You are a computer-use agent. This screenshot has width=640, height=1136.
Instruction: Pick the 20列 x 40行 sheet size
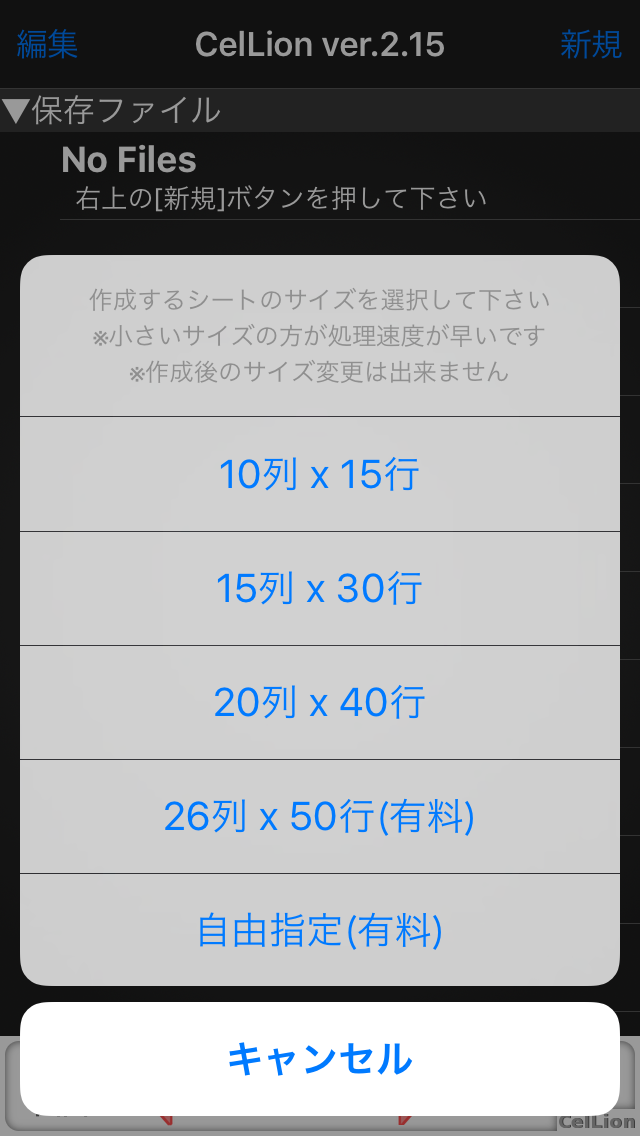(320, 703)
